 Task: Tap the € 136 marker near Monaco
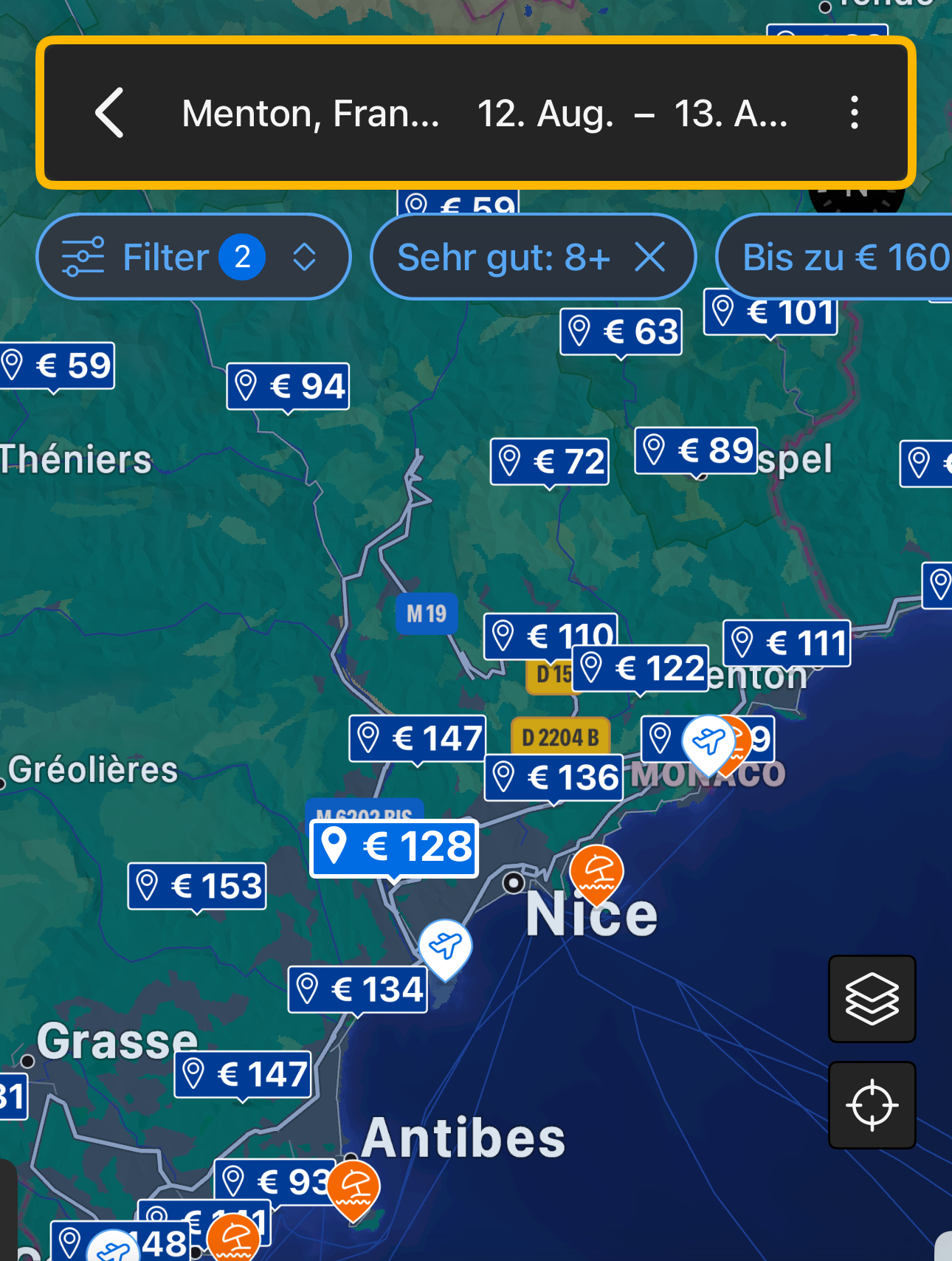[553, 777]
